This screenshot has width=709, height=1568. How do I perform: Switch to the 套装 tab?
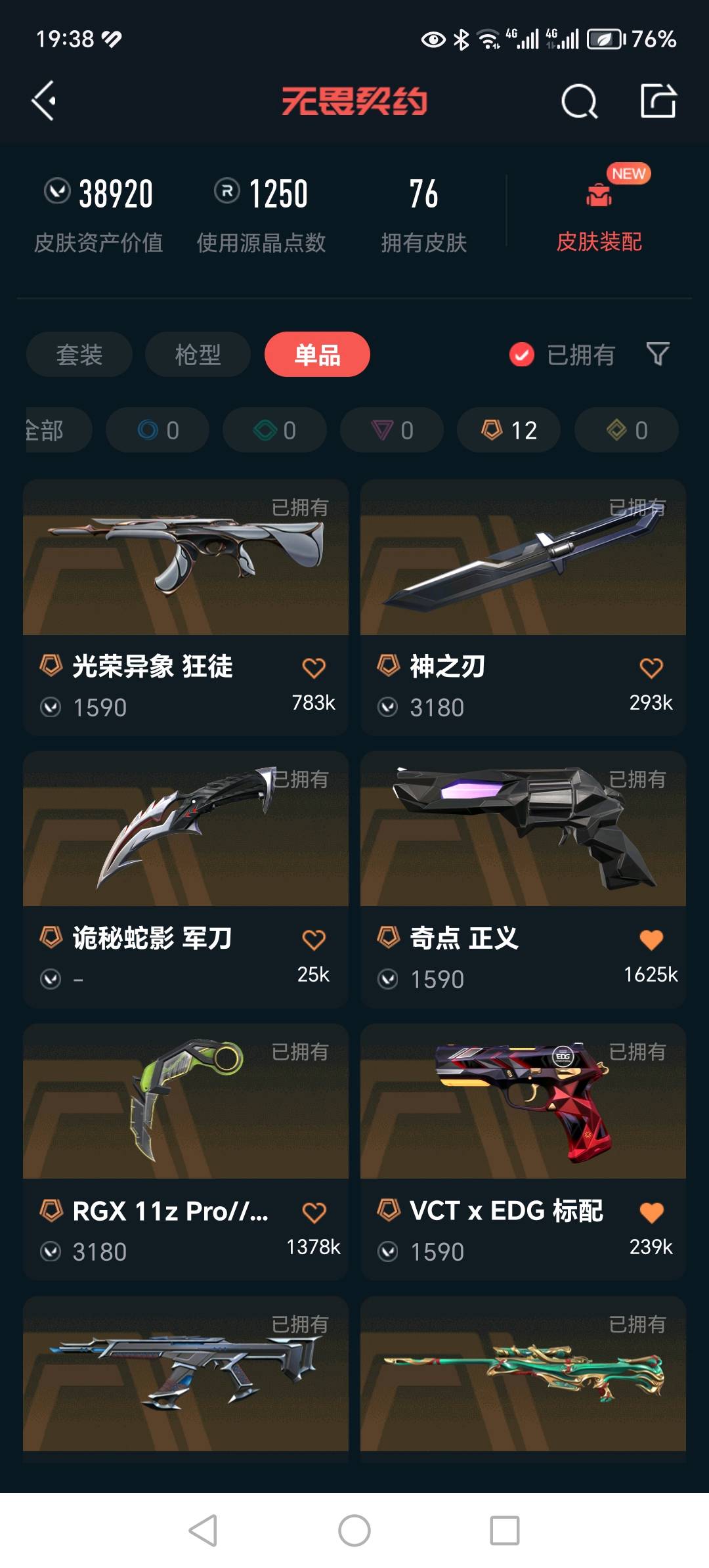[79, 355]
